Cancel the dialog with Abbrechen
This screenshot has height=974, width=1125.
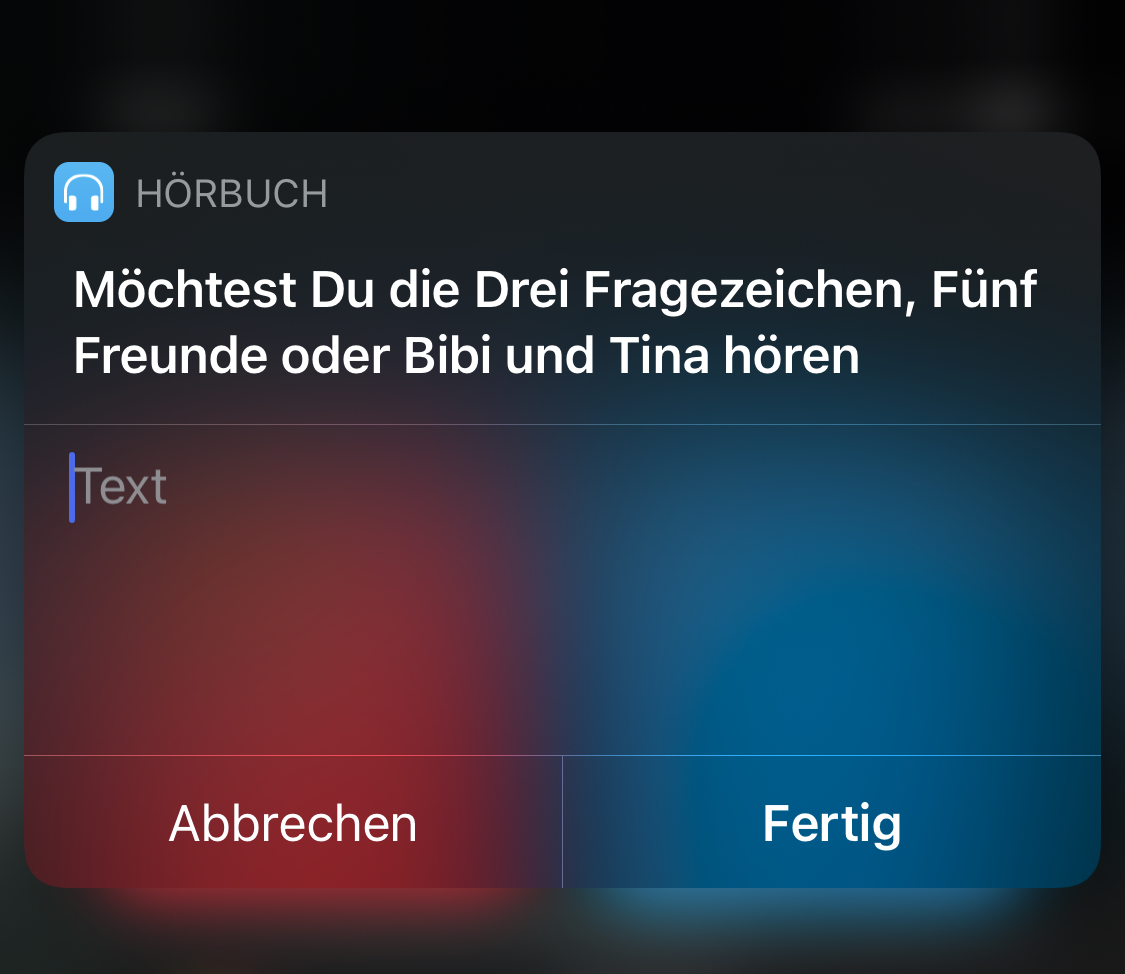(293, 823)
